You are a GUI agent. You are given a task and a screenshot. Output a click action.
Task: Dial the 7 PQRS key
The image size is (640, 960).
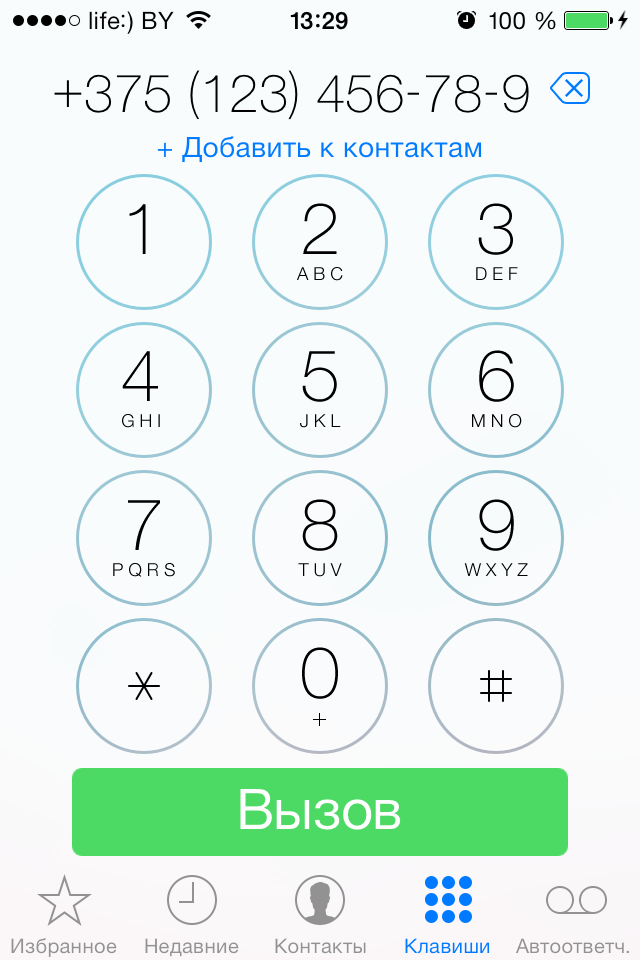click(x=144, y=538)
